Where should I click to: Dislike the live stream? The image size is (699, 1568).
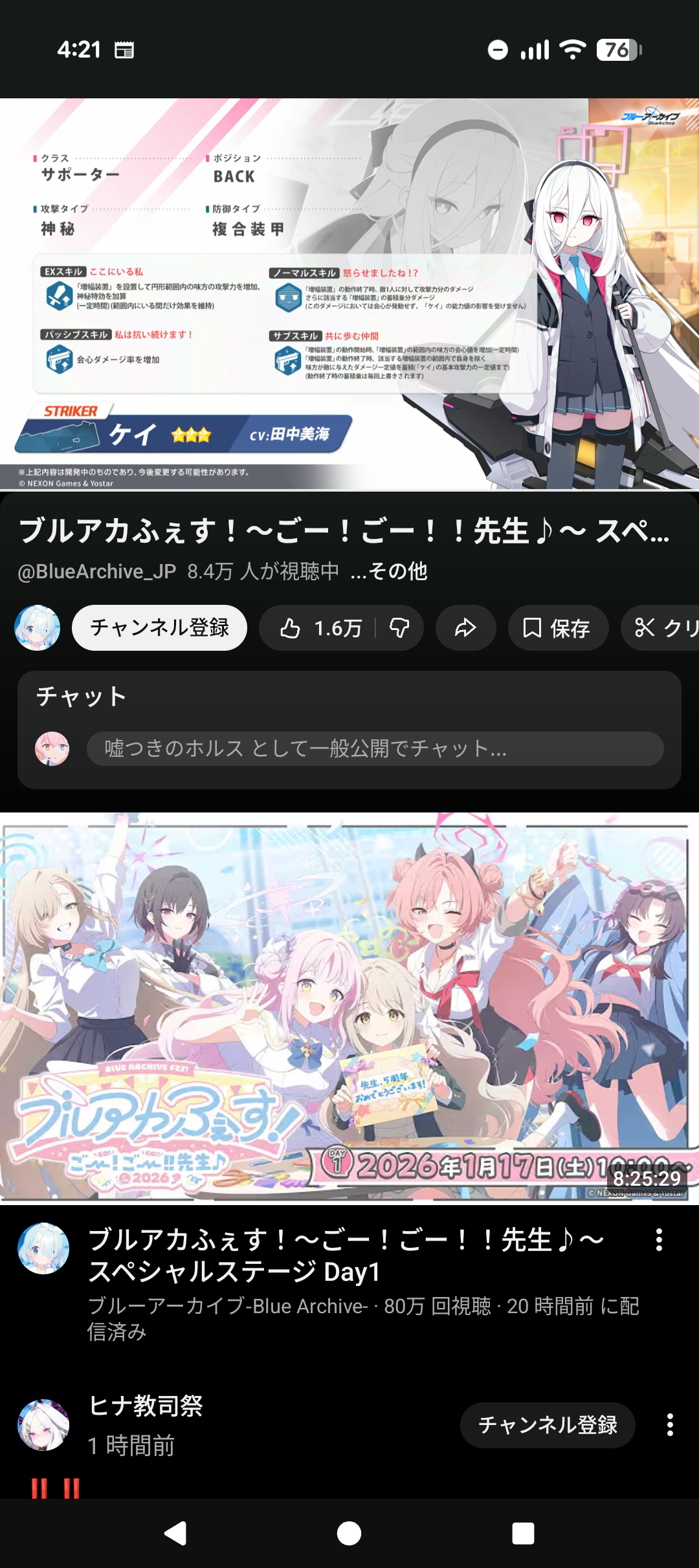tap(399, 627)
